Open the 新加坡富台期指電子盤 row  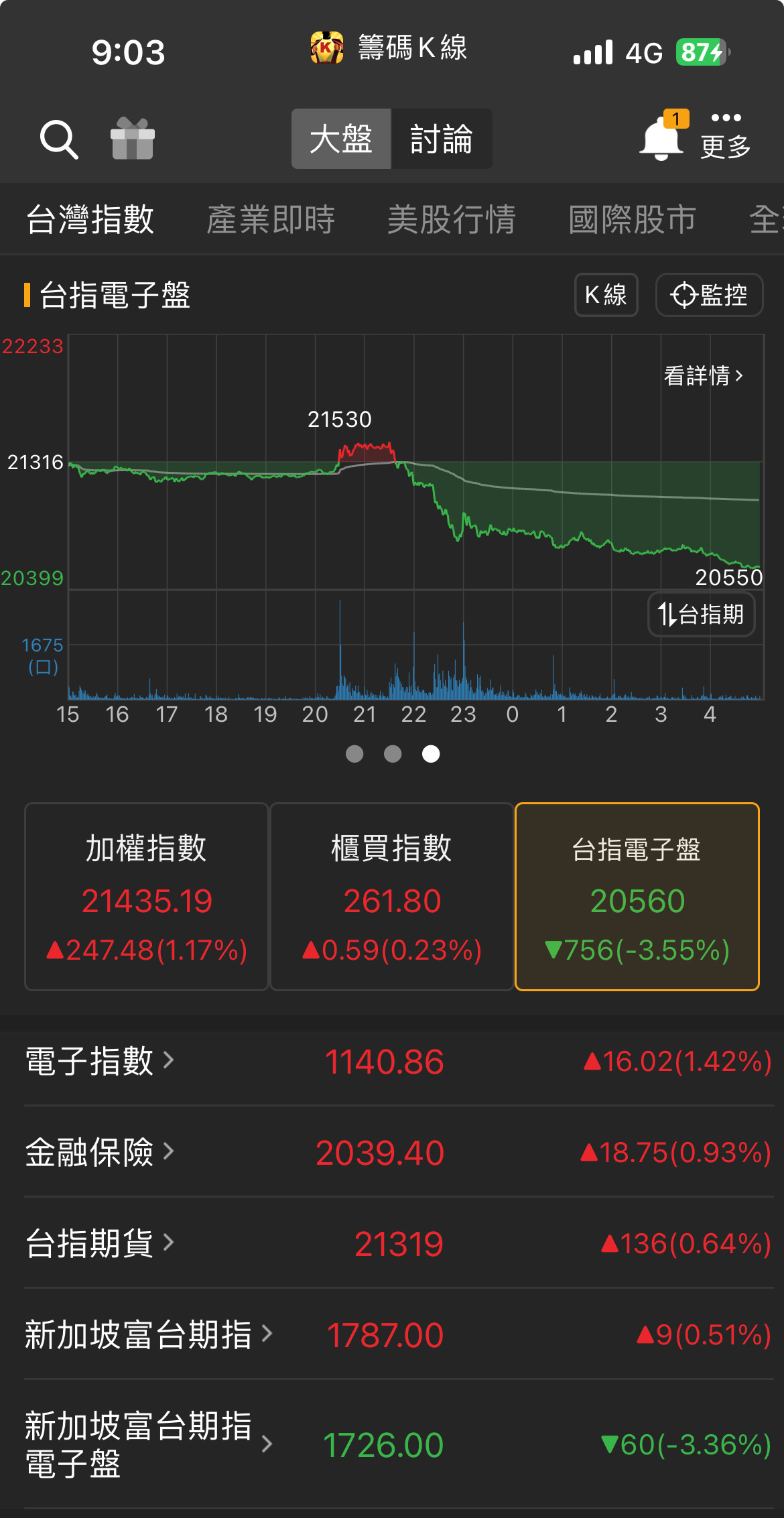398,1444
